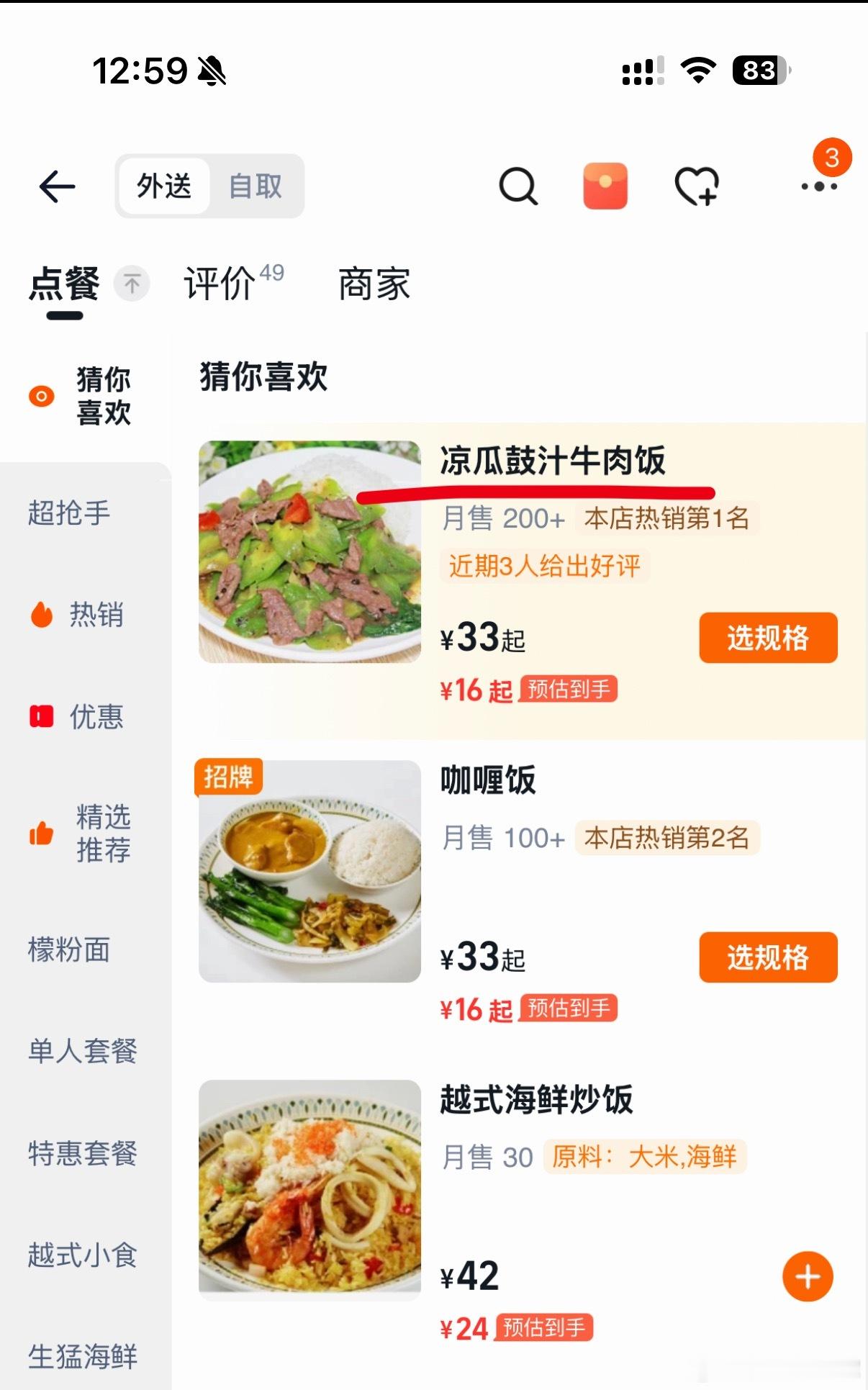Viewport: 868px width, 1390px height.
Task: Keep 外送 delivery mode selected
Action: [x=164, y=186]
